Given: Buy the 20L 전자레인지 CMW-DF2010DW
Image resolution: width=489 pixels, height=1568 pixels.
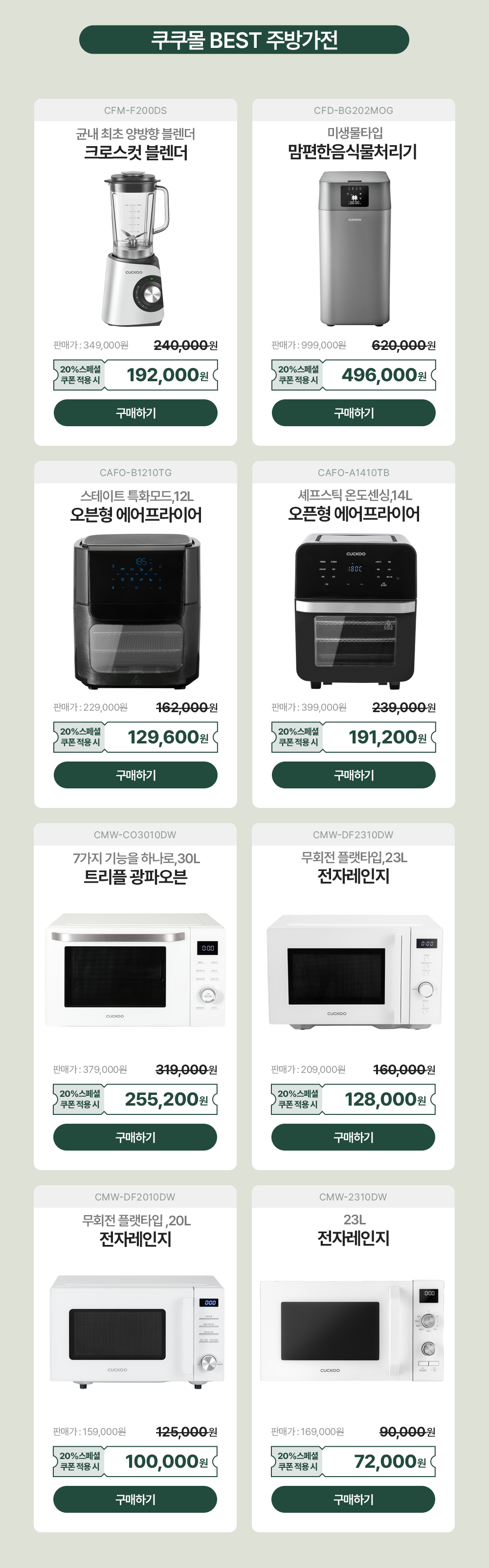Looking at the screenshot, I should pyautogui.click(x=135, y=1499).
